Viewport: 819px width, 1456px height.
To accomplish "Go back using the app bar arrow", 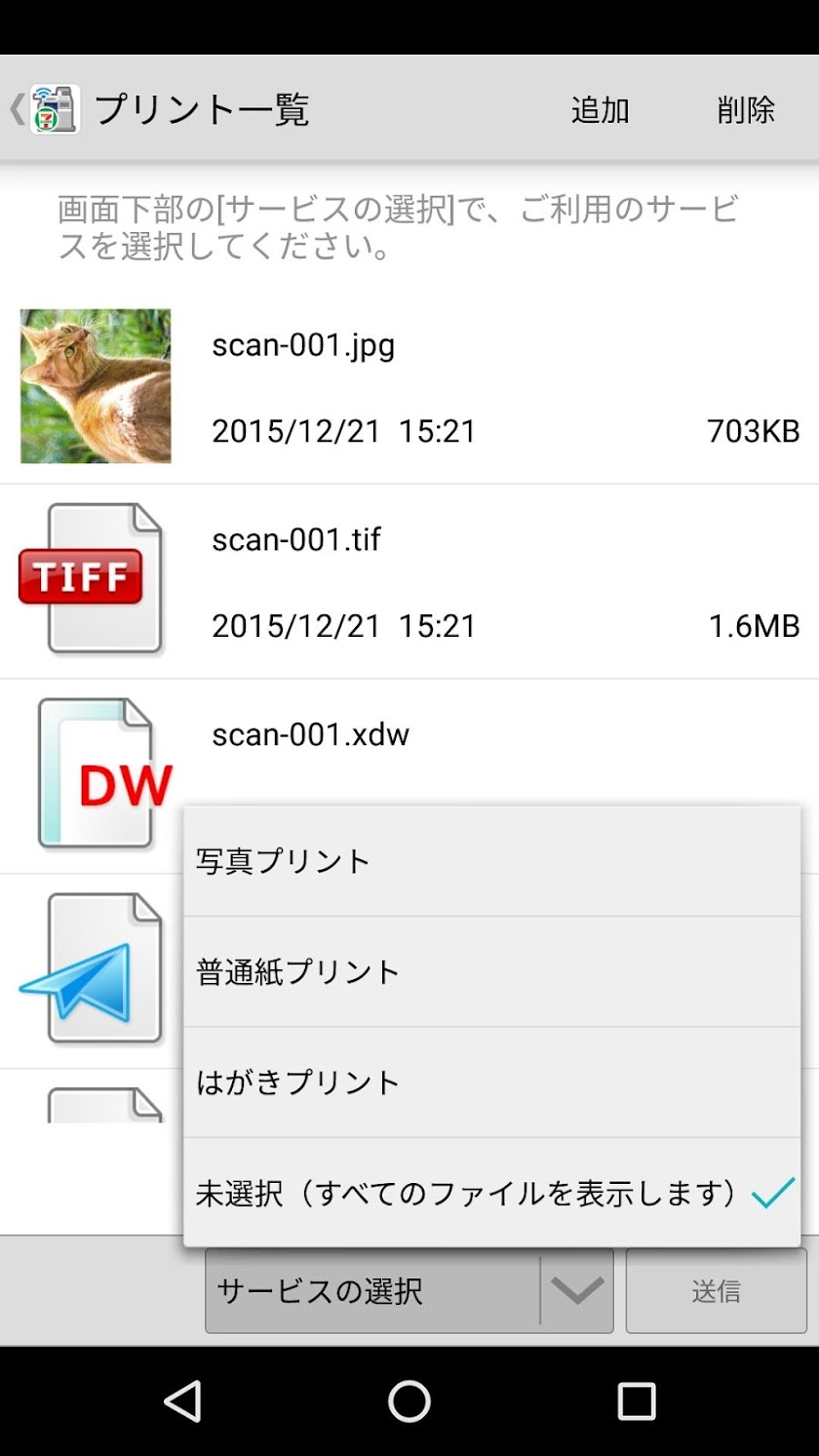I will tap(18, 108).
